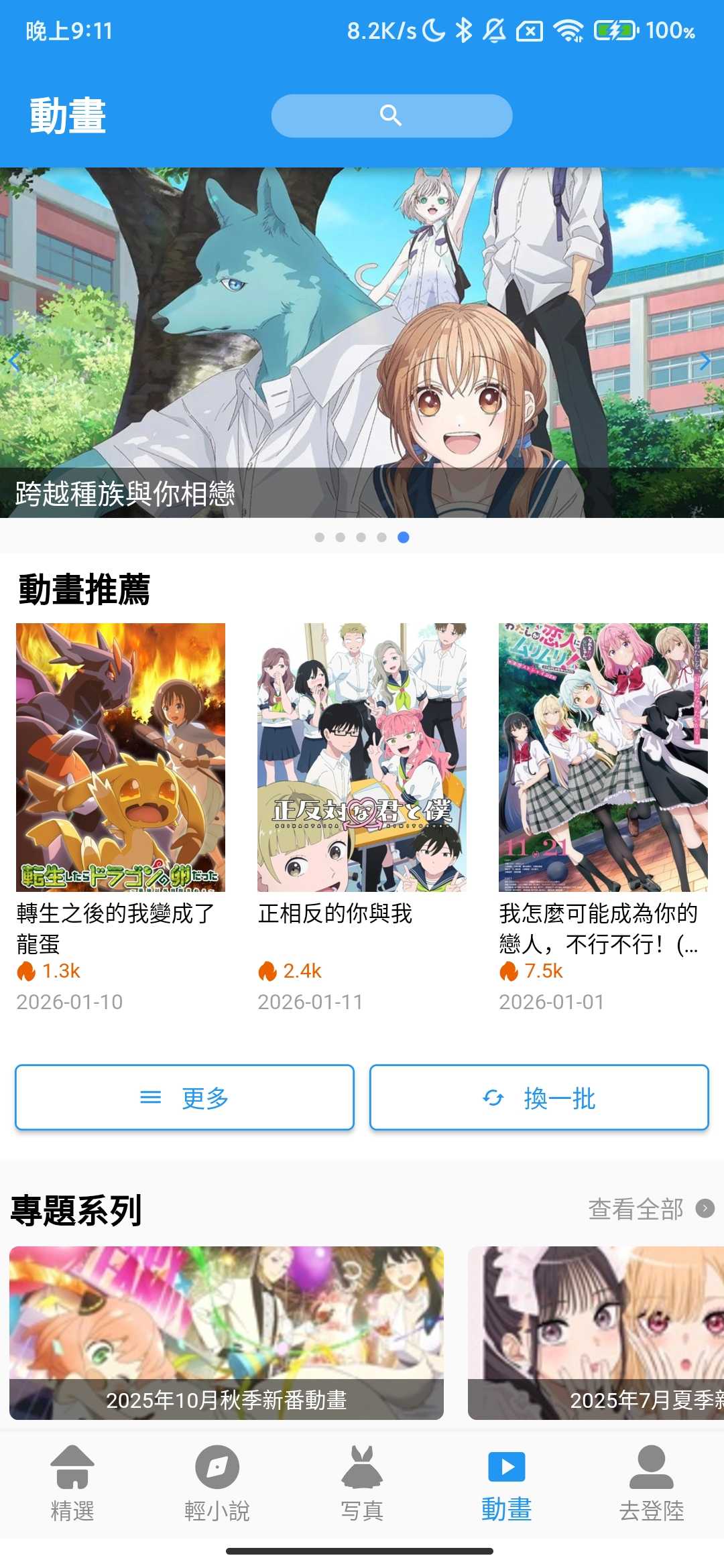Click the 更多 button

coord(184,1096)
